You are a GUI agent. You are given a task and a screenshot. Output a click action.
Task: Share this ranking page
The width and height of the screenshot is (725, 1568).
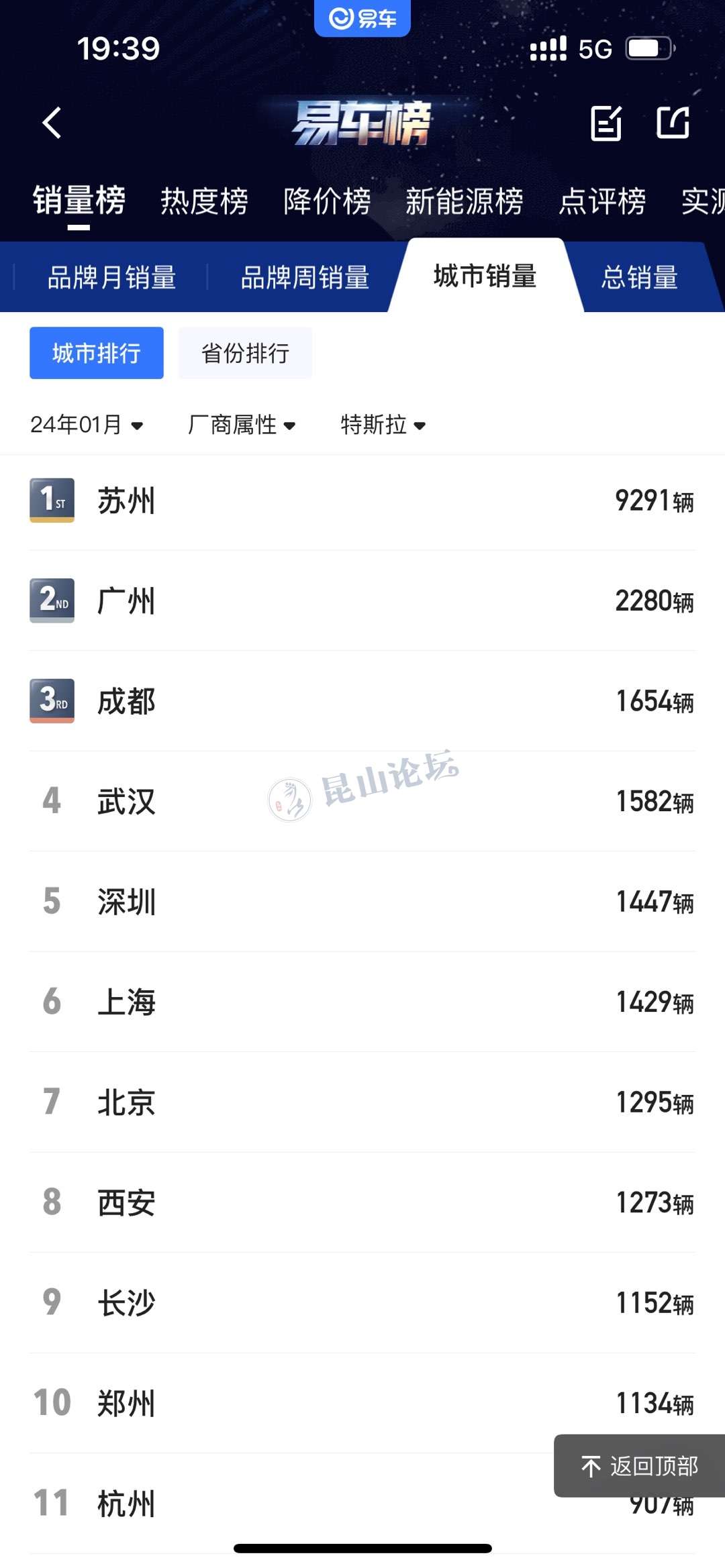click(673, 123)
